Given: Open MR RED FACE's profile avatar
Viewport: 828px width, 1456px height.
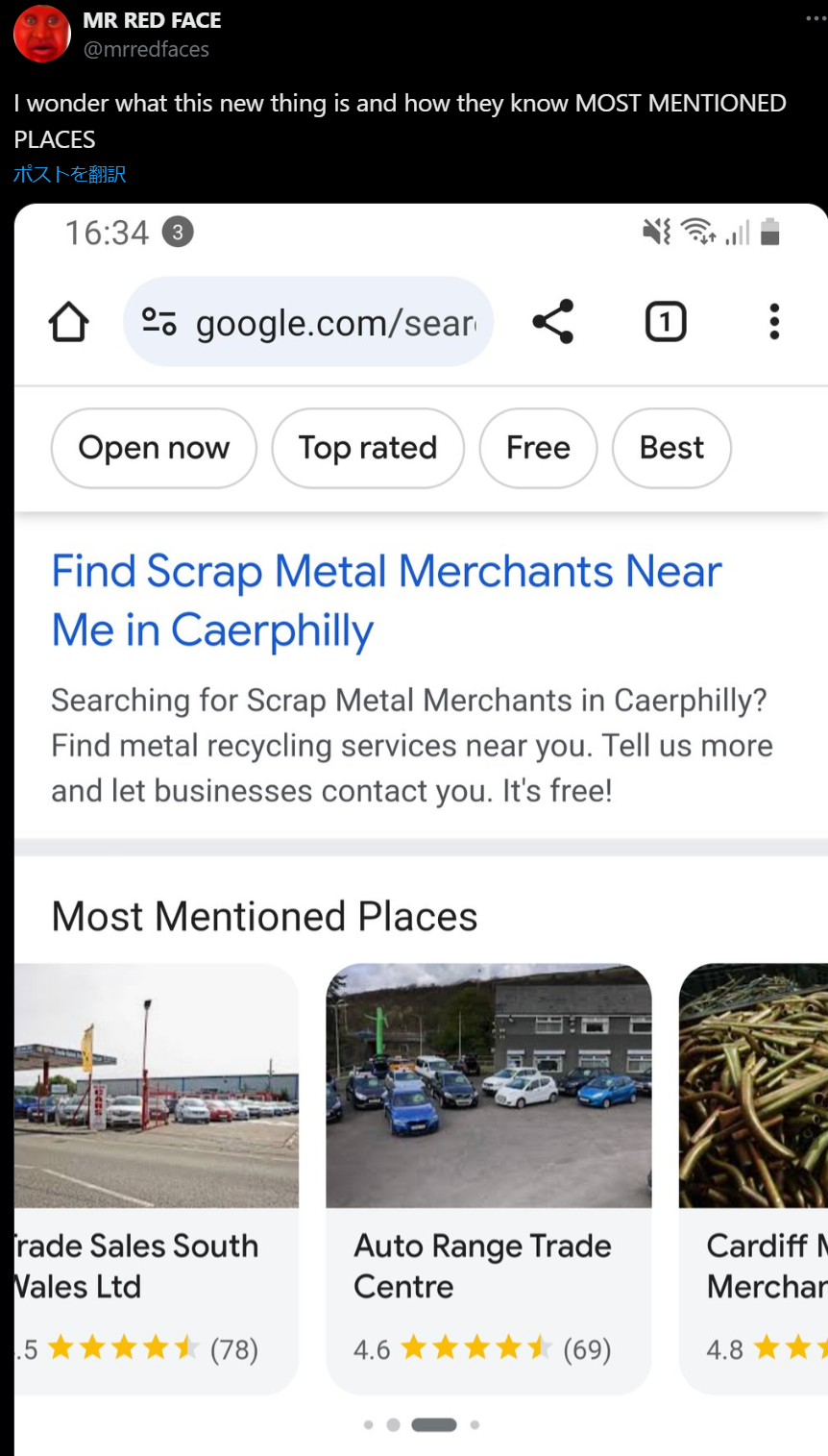Looking at the screenshot, I should pos(42,34).
